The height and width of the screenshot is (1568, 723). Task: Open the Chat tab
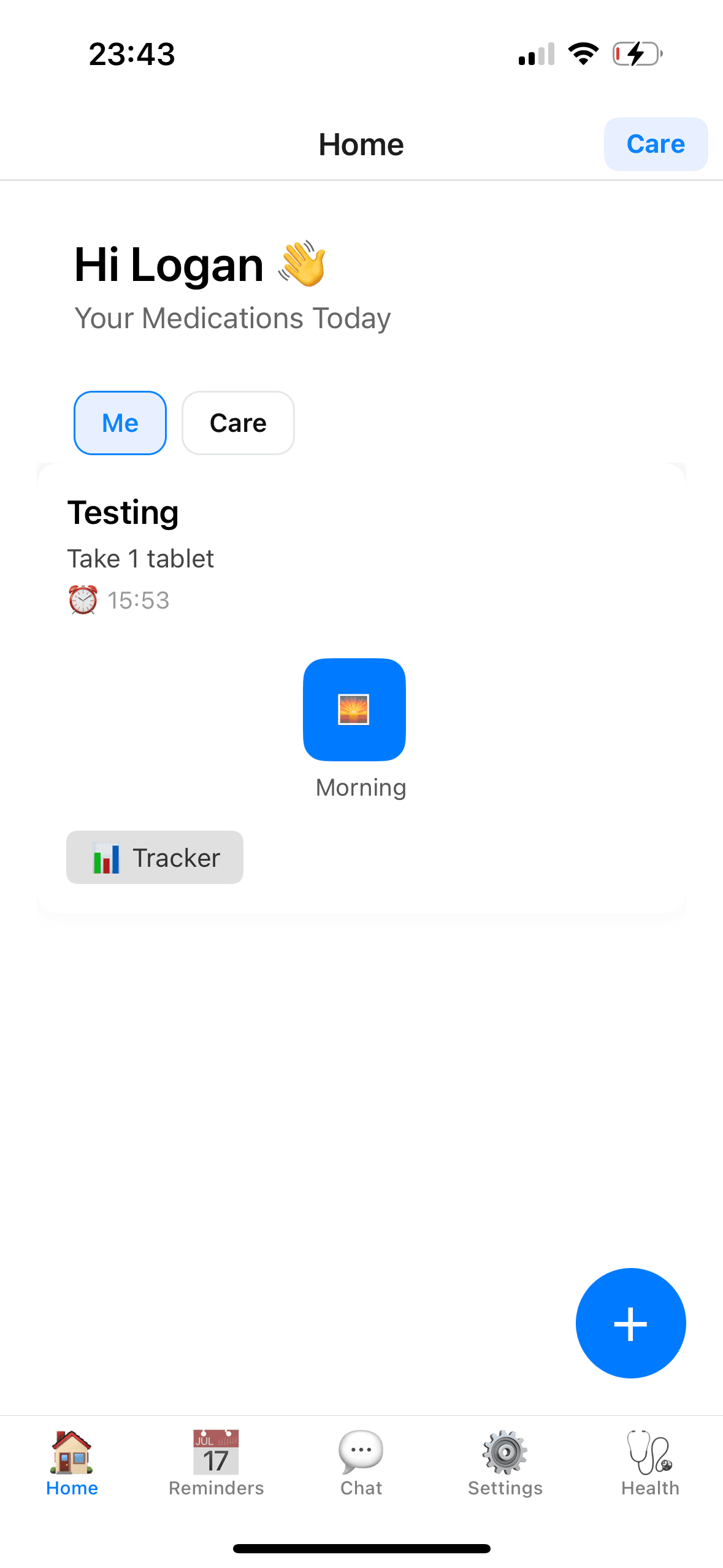(x=361, y=1463)
